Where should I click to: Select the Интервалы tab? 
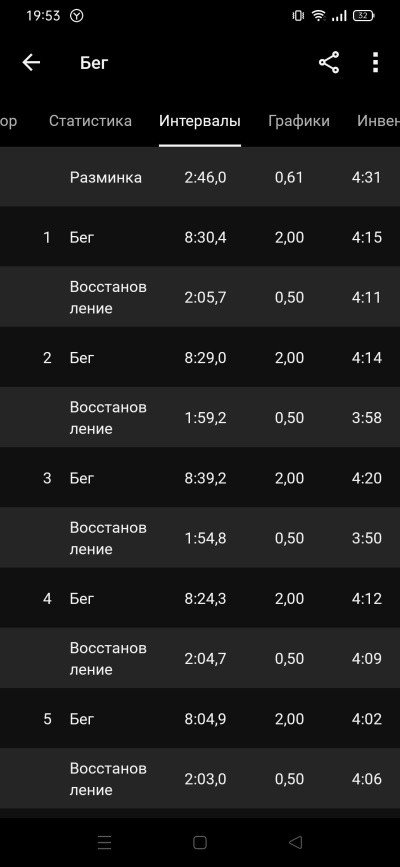tap(200, 121)
